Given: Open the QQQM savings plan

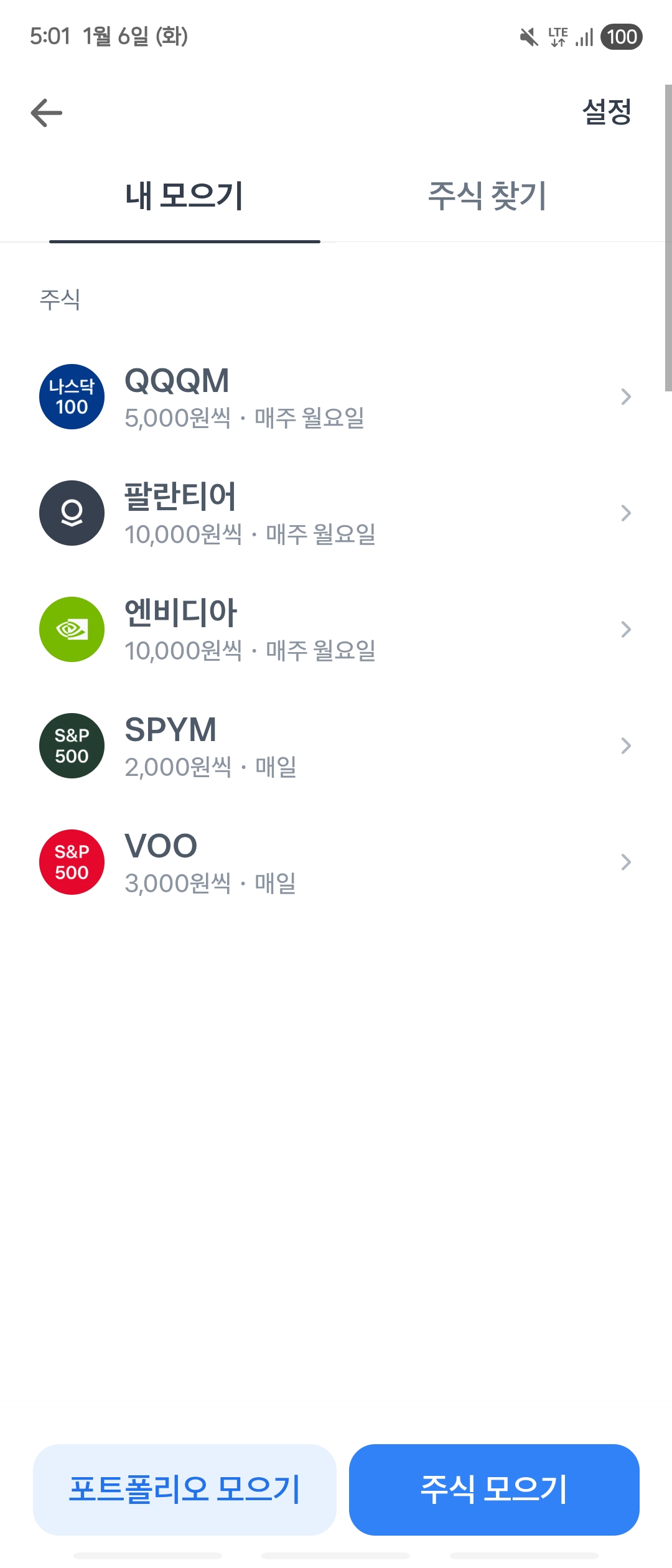Looking at the screenshot, I should tap(336, 397).
